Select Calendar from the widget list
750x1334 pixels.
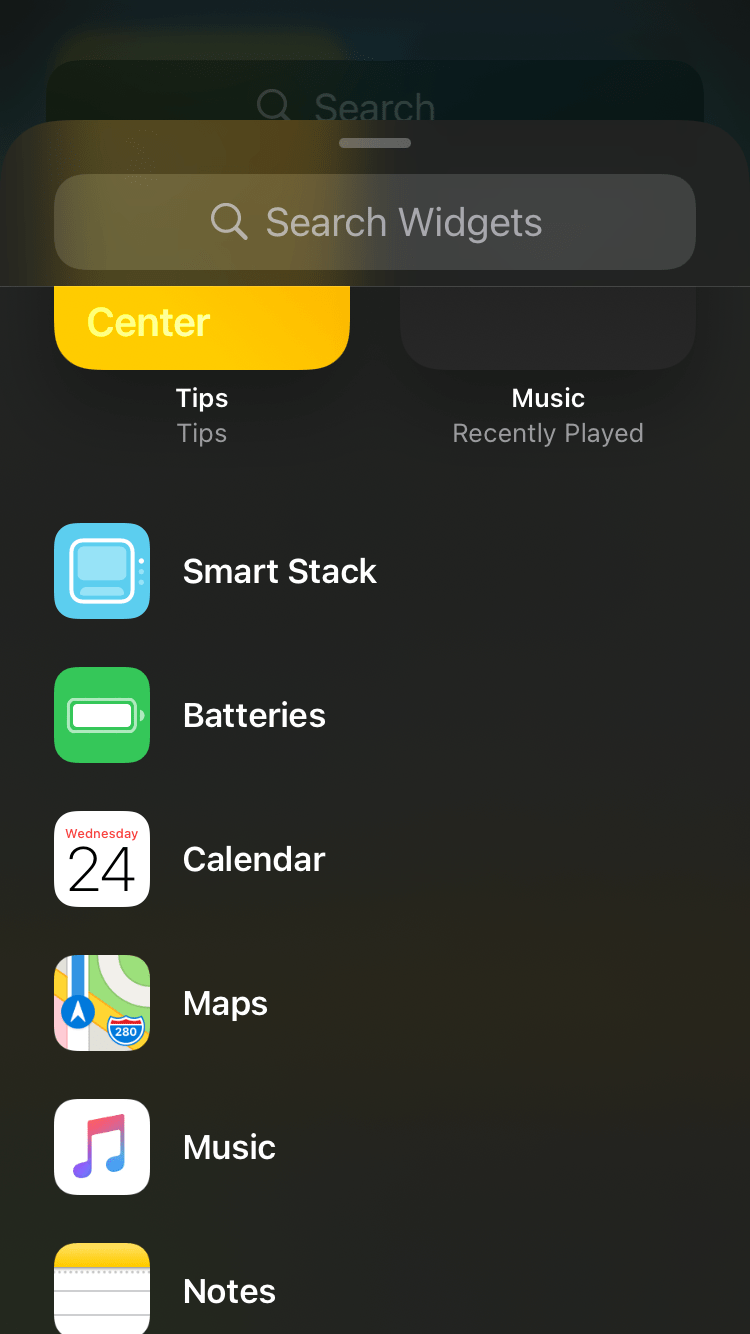pyautogui.click(x=254, y=859)
